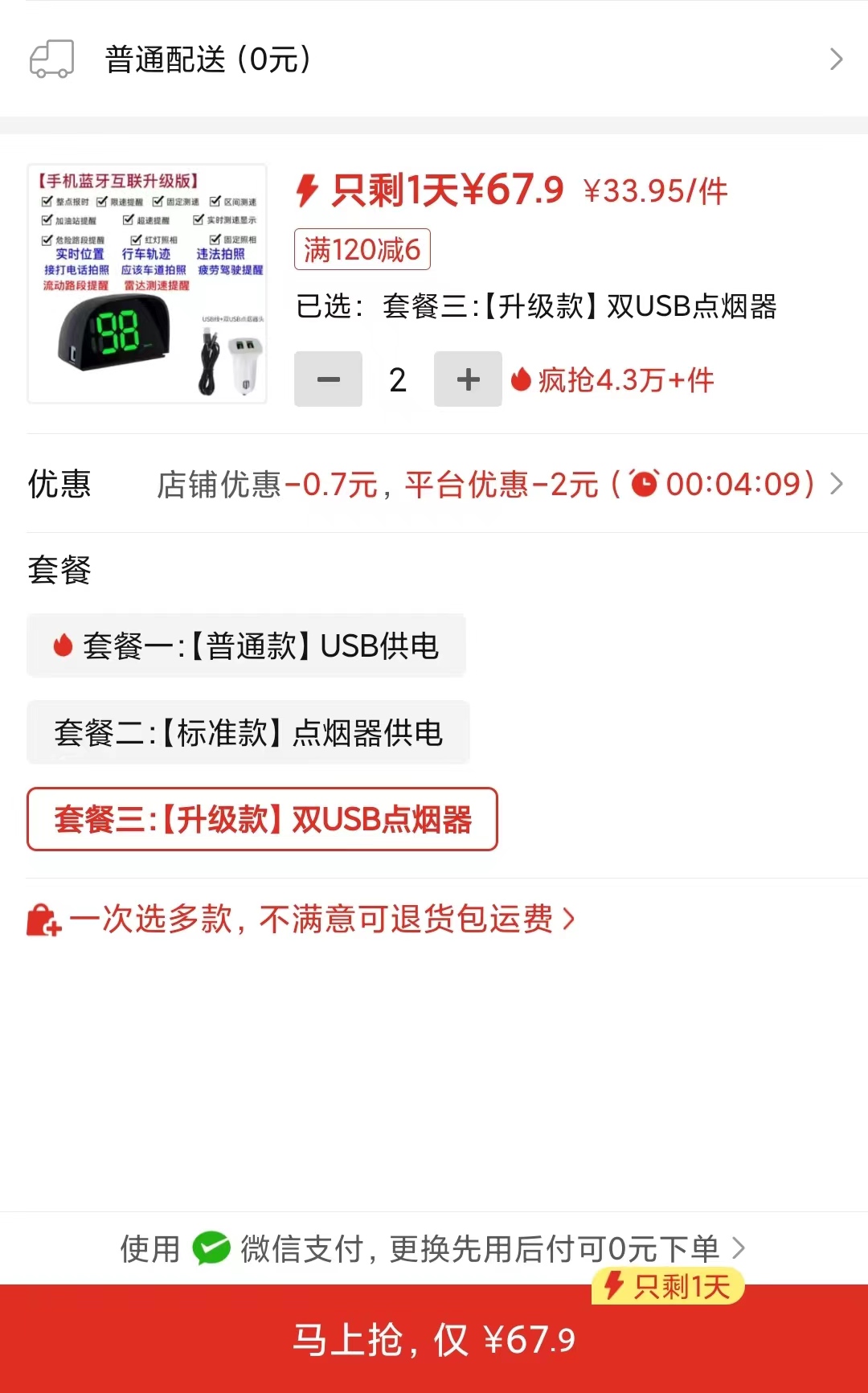The height and width of the screenshot is (1393, 868).
Task: Choose 套餐二:【标准款】点烟器供电
Action: [x=248, y=732]
